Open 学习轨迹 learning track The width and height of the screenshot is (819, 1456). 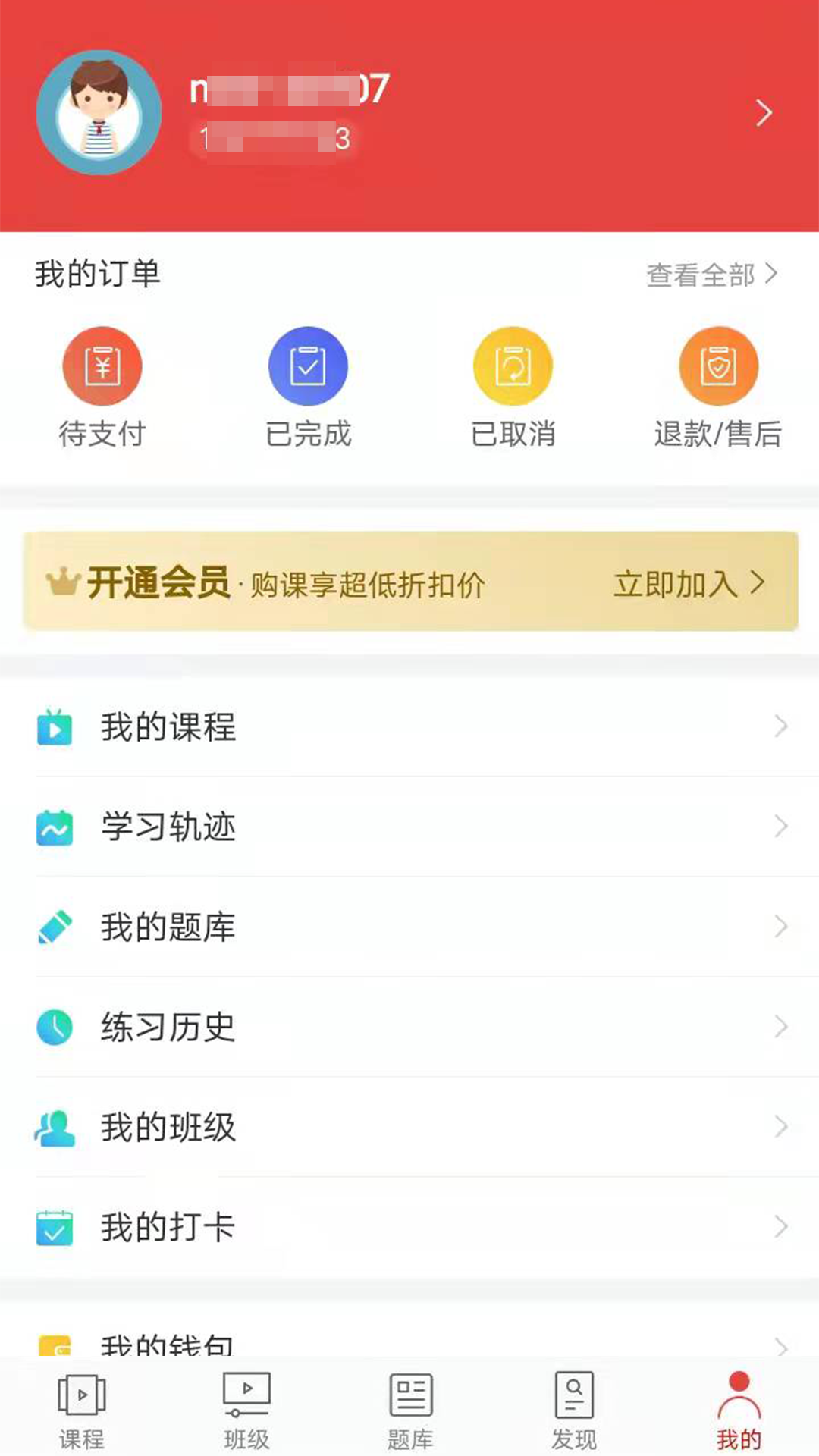[x=409, y=827]
